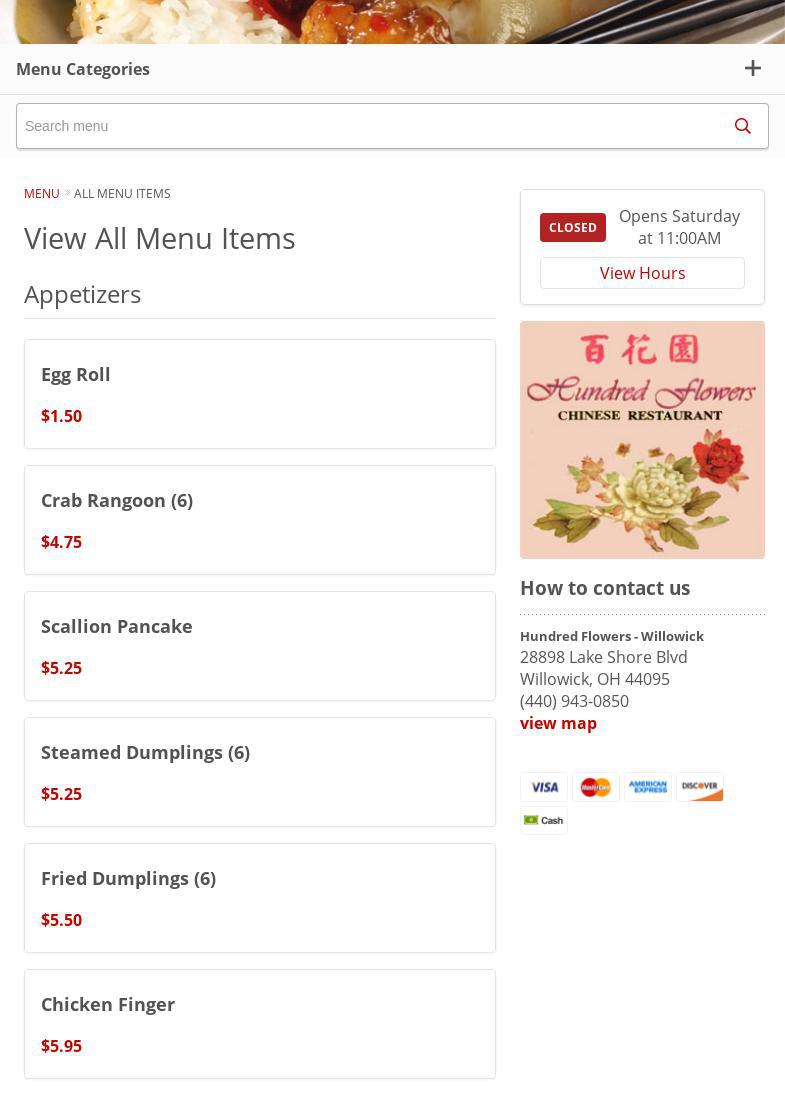The width and height of the screenshot is (785, 1094).
Task: Tap the view map link
Action: 558,723
